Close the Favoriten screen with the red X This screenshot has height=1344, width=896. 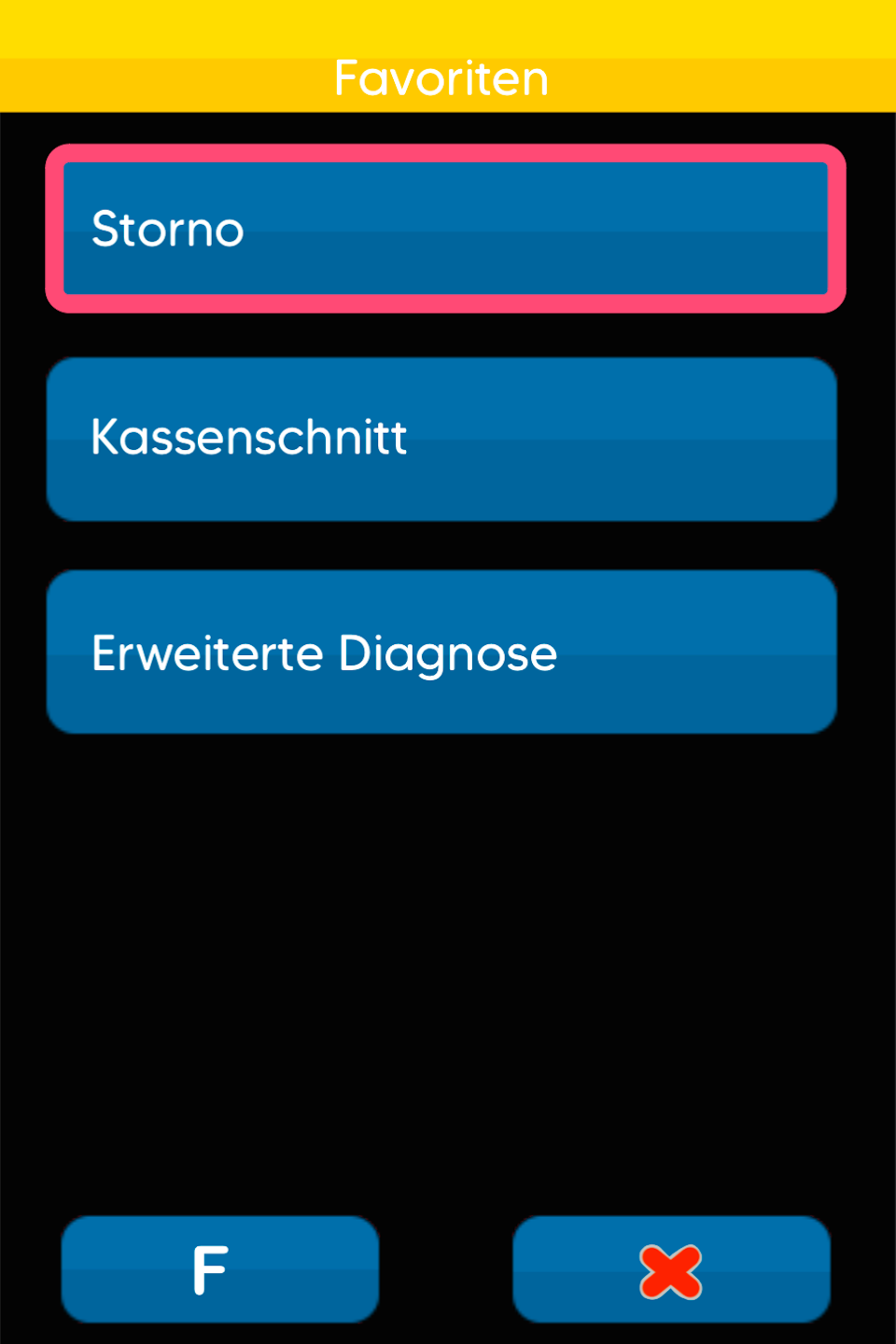[671, 1269]
